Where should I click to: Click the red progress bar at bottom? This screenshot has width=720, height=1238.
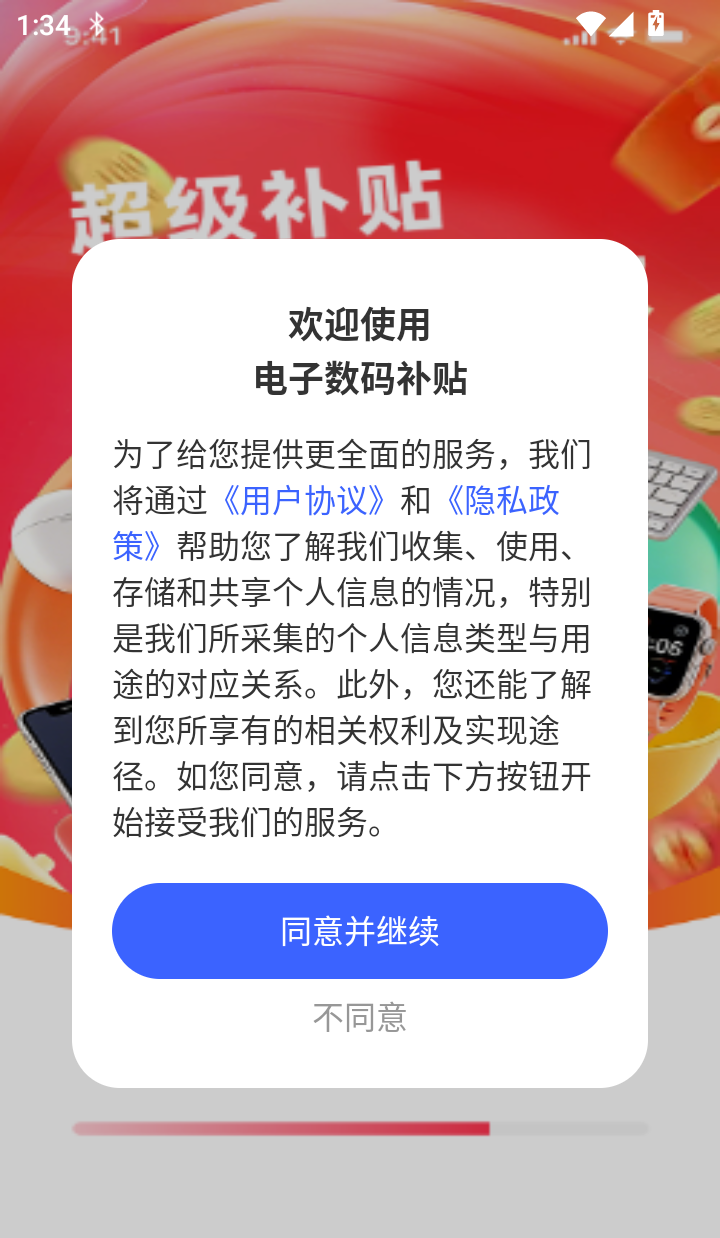280,1127
